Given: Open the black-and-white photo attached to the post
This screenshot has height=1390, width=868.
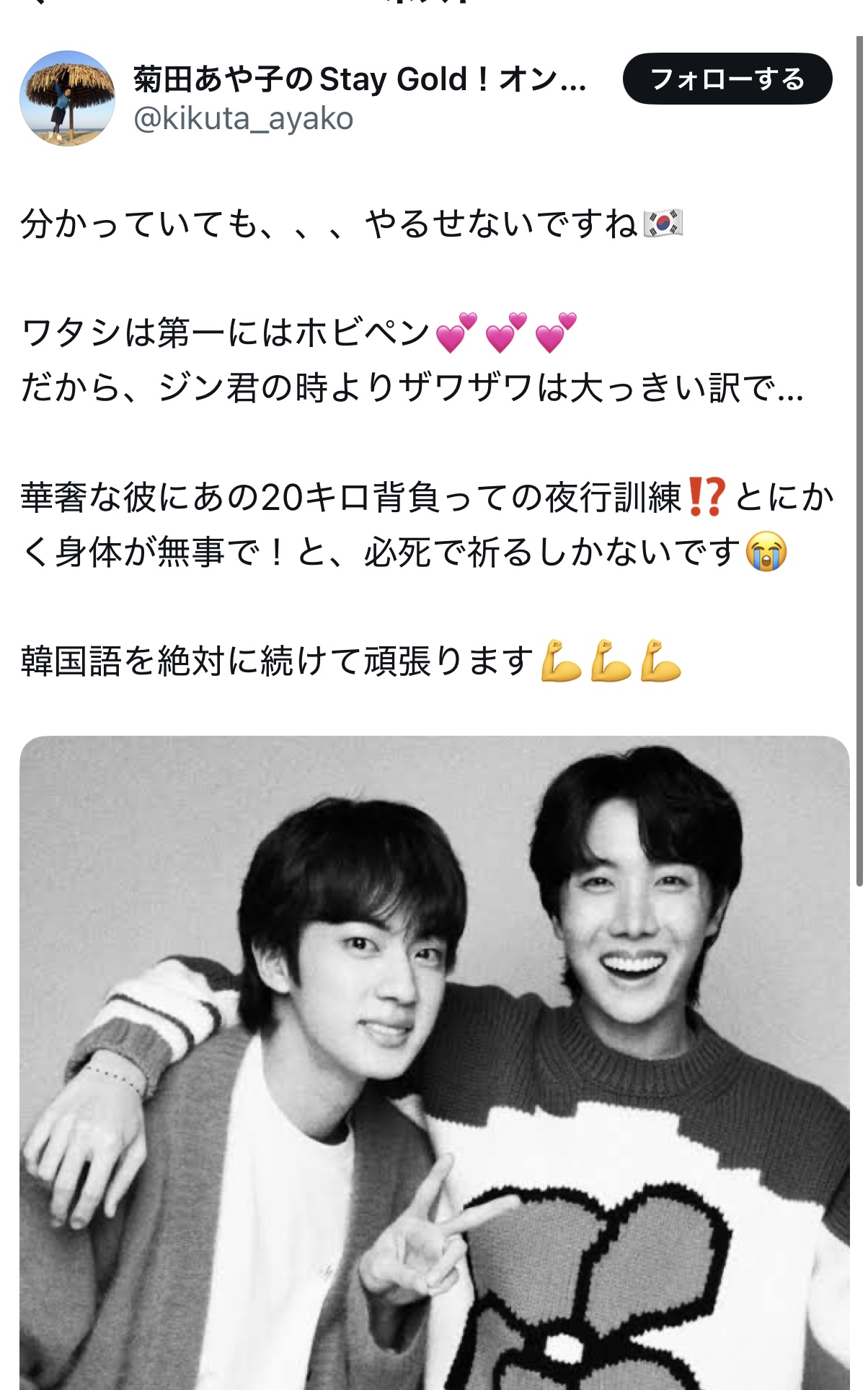Looking at the screenshot, I should point(434,1063).
